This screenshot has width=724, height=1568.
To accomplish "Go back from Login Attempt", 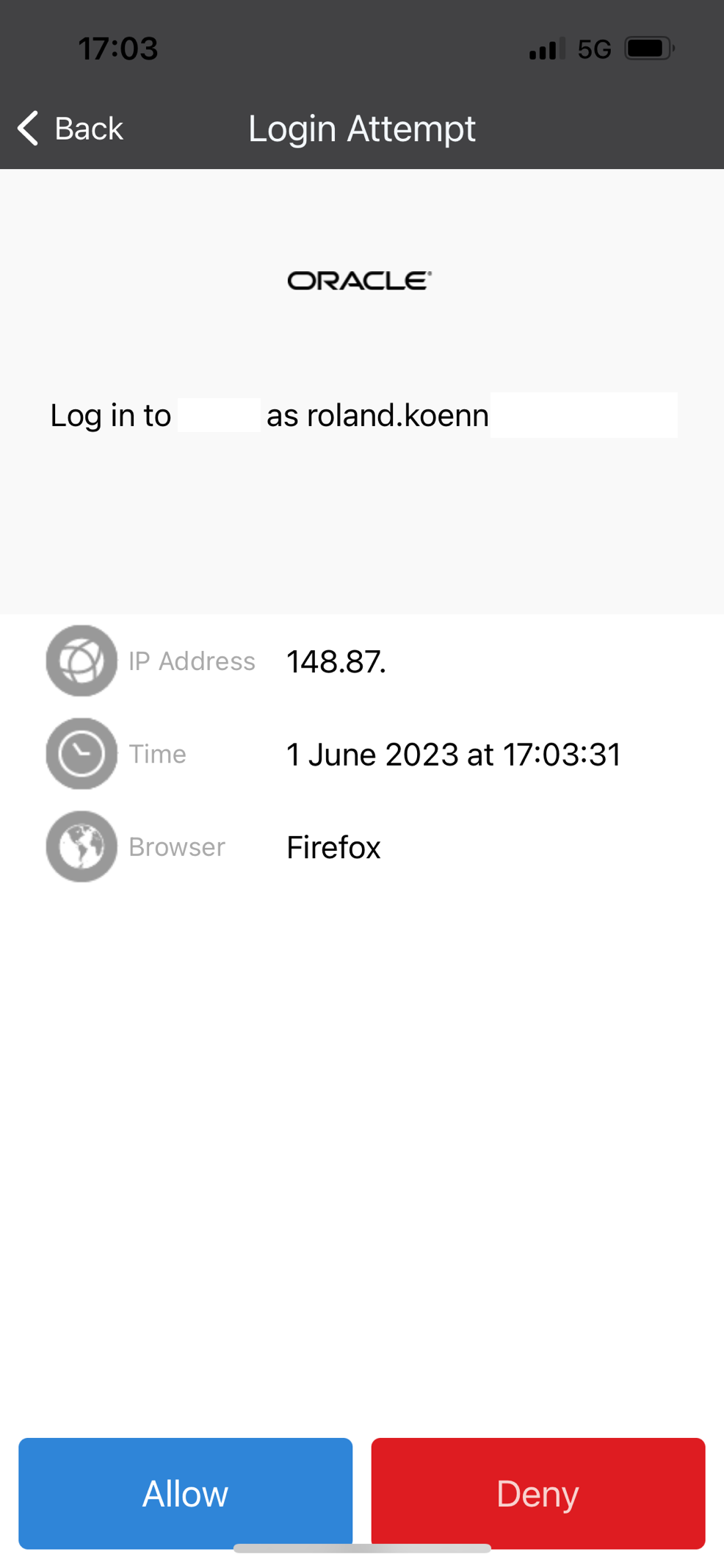I will [70, 129].
